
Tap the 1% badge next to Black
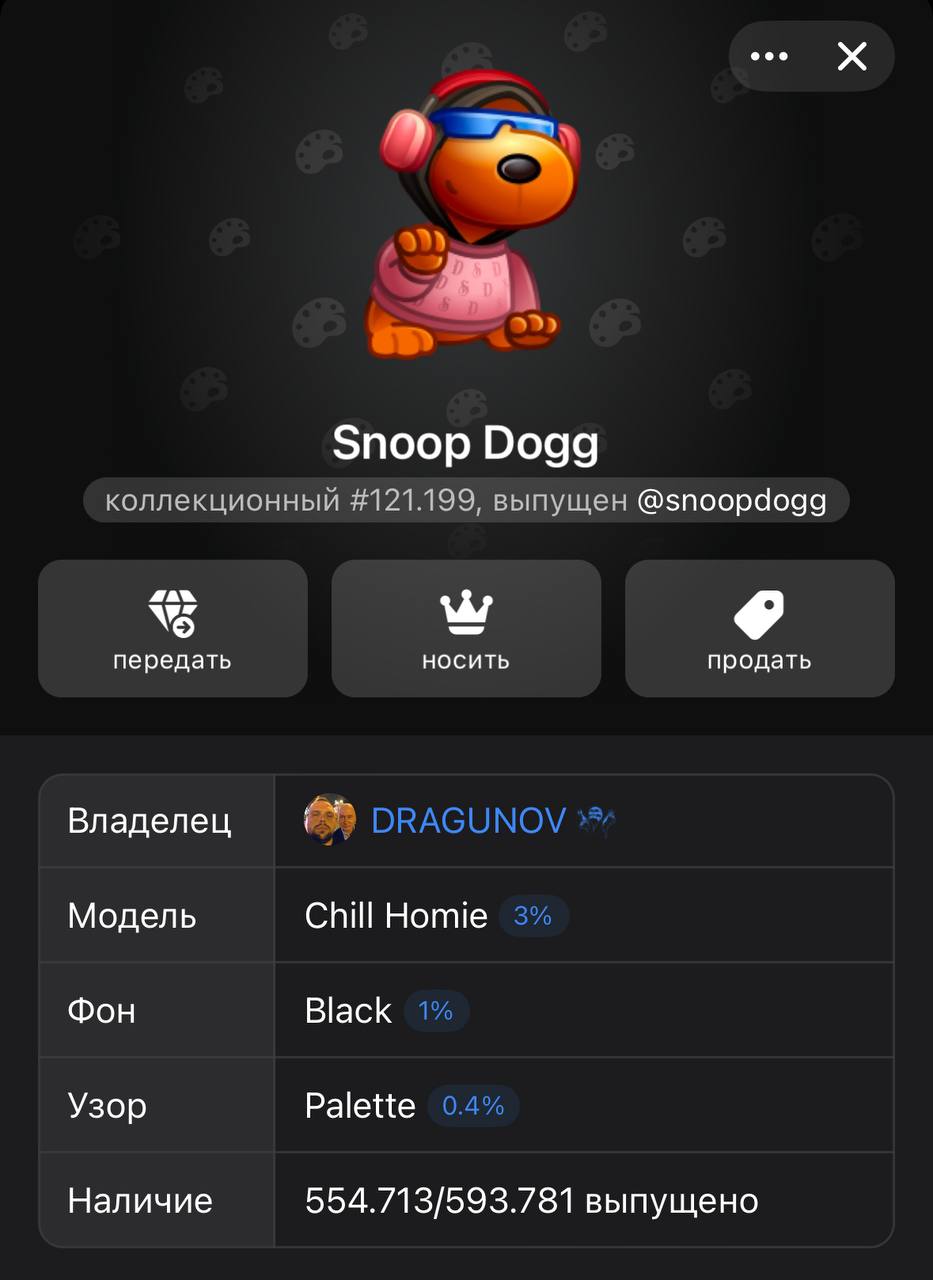click(x=436, y=1011)
